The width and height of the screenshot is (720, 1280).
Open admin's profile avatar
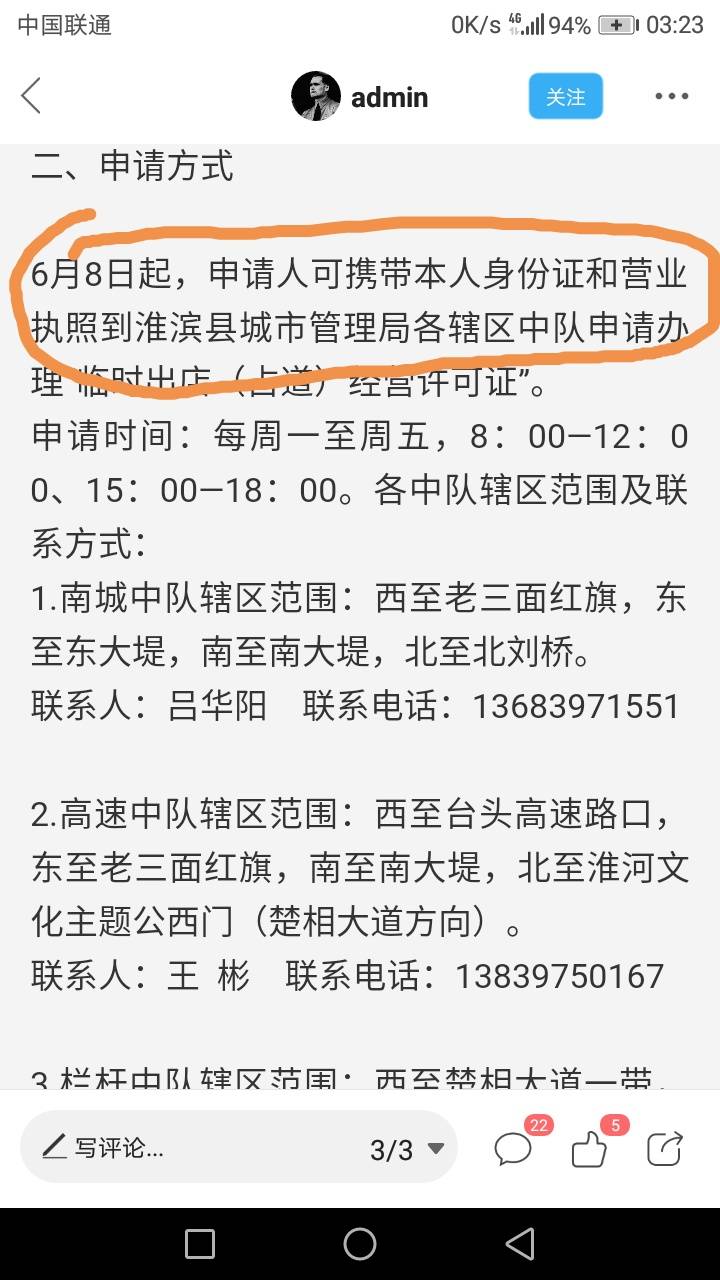[315, 97]
